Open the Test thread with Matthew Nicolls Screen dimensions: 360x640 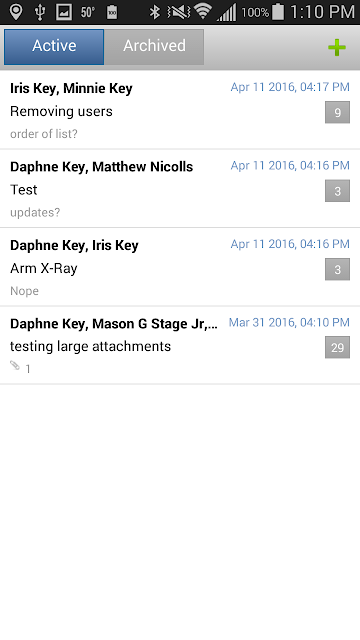point(180,189)
